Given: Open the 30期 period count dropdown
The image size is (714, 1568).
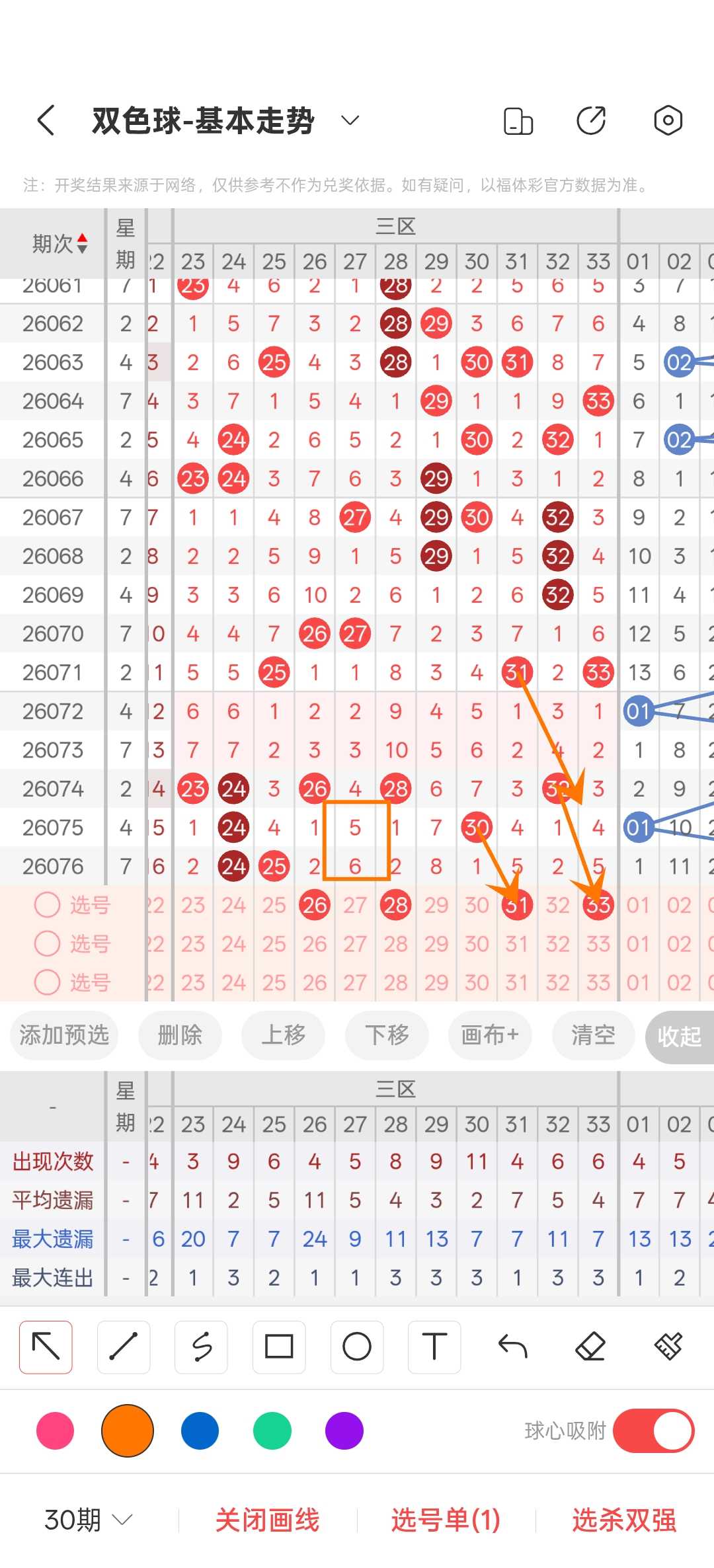Looking at the screenshot, I should coord(89,1520).
